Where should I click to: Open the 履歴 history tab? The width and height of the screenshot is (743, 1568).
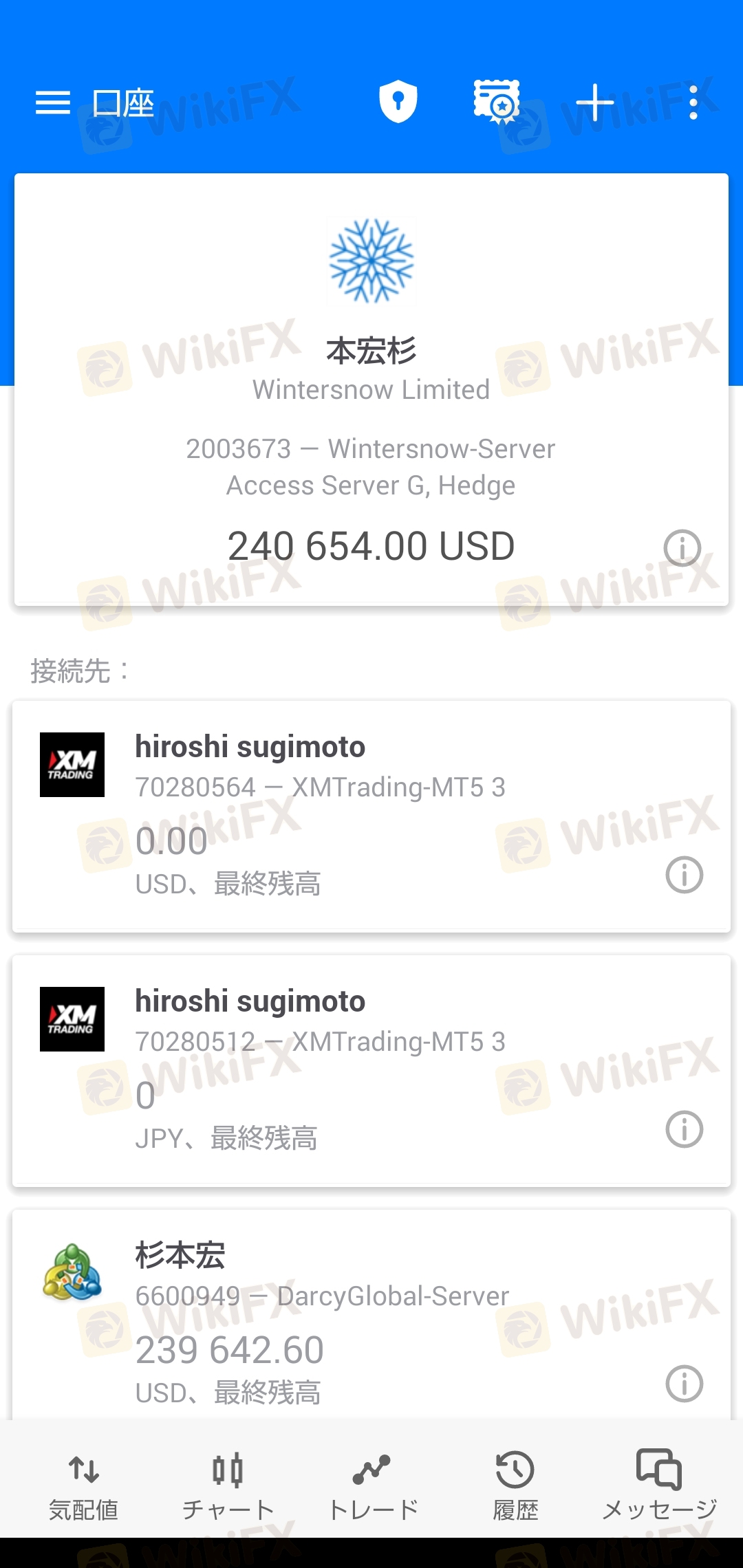tap(515, 1485)
